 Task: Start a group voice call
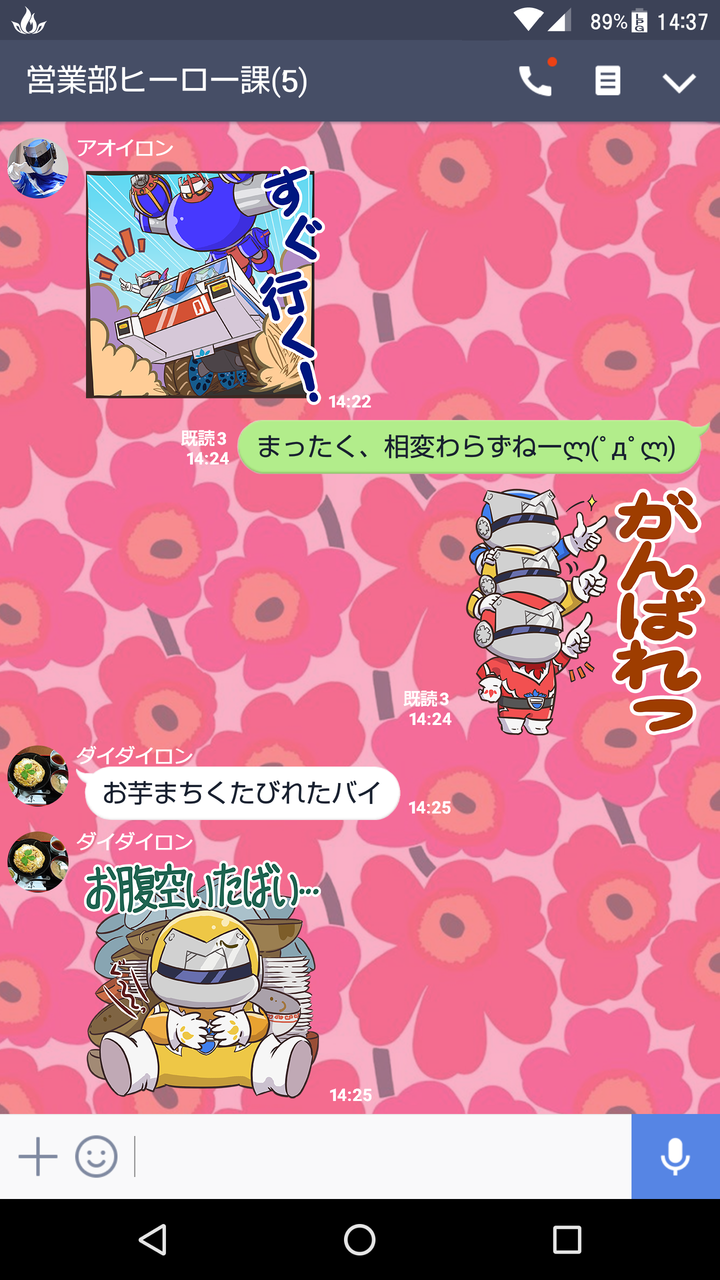point(535,81)
